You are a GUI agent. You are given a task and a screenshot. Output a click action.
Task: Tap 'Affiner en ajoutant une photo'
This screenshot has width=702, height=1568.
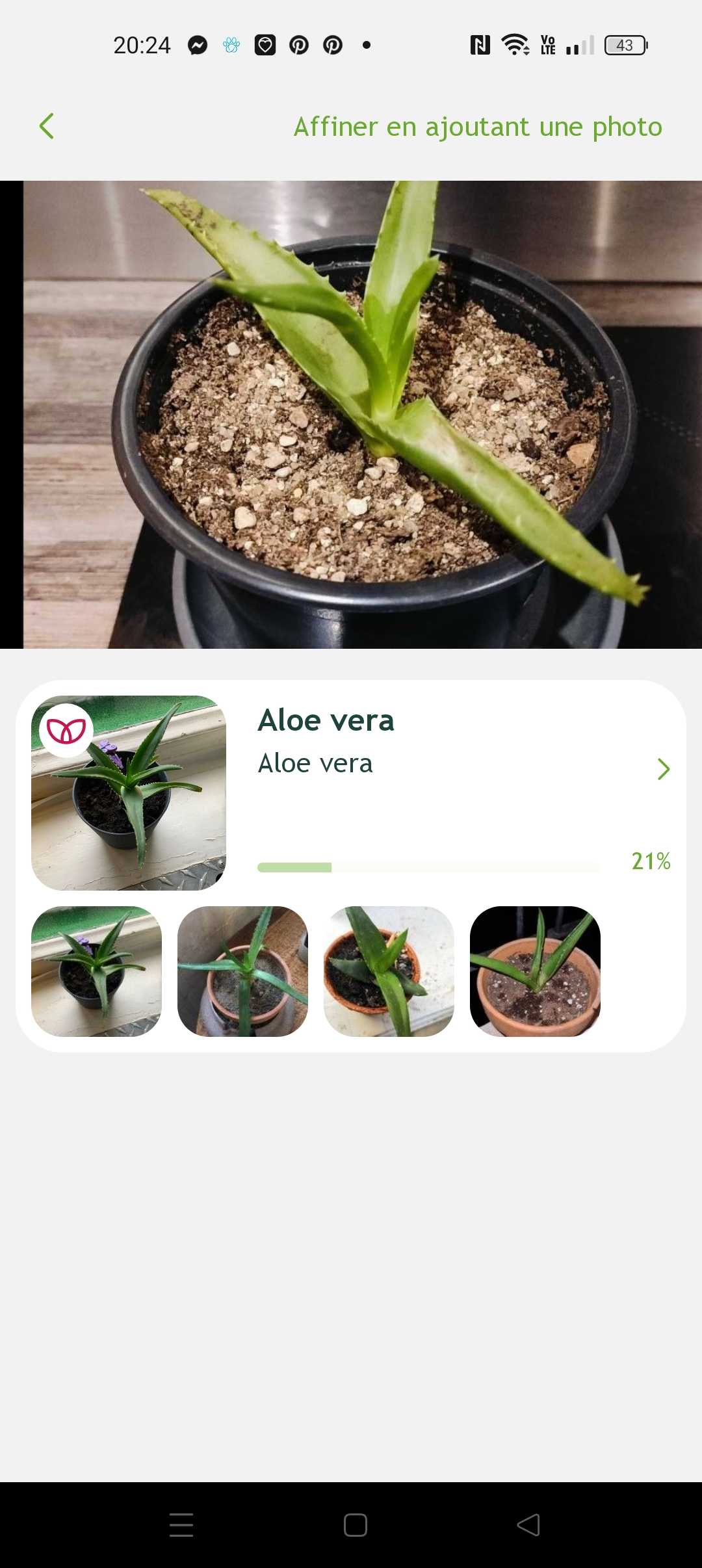point(478,127)
